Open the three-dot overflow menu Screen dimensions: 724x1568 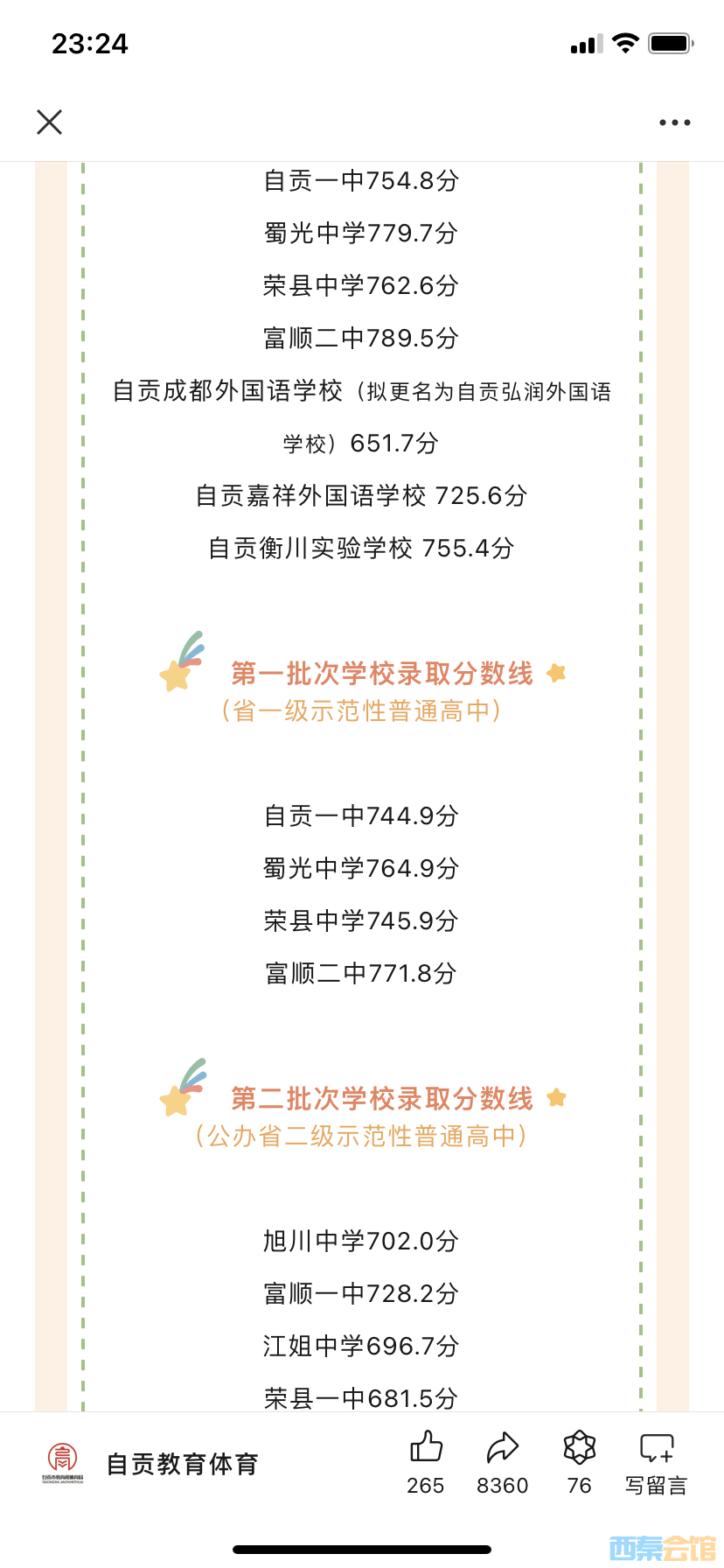click(674, 122)
